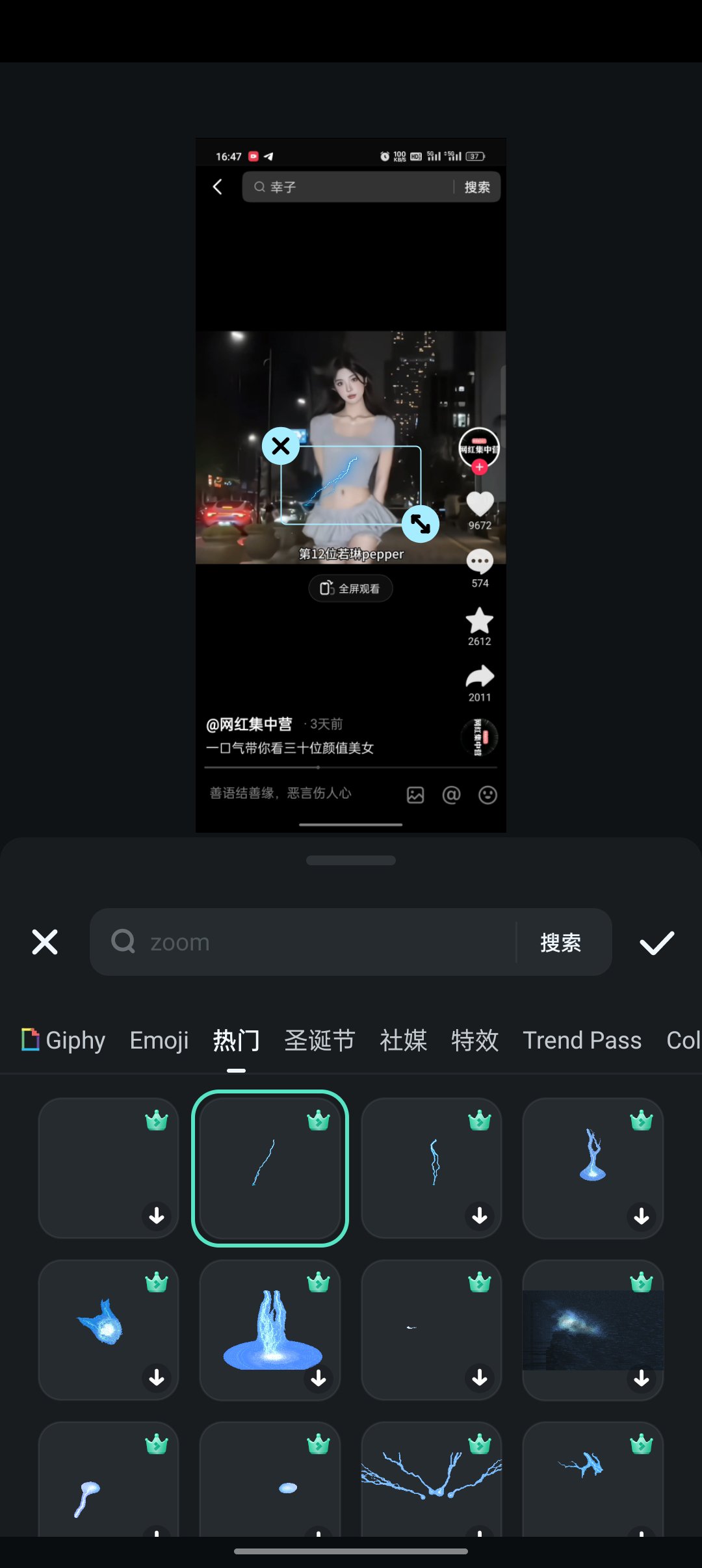Tap the 搜索 button to search stickers
This screenshot has height=1568, width=702.
click(562, 942)
